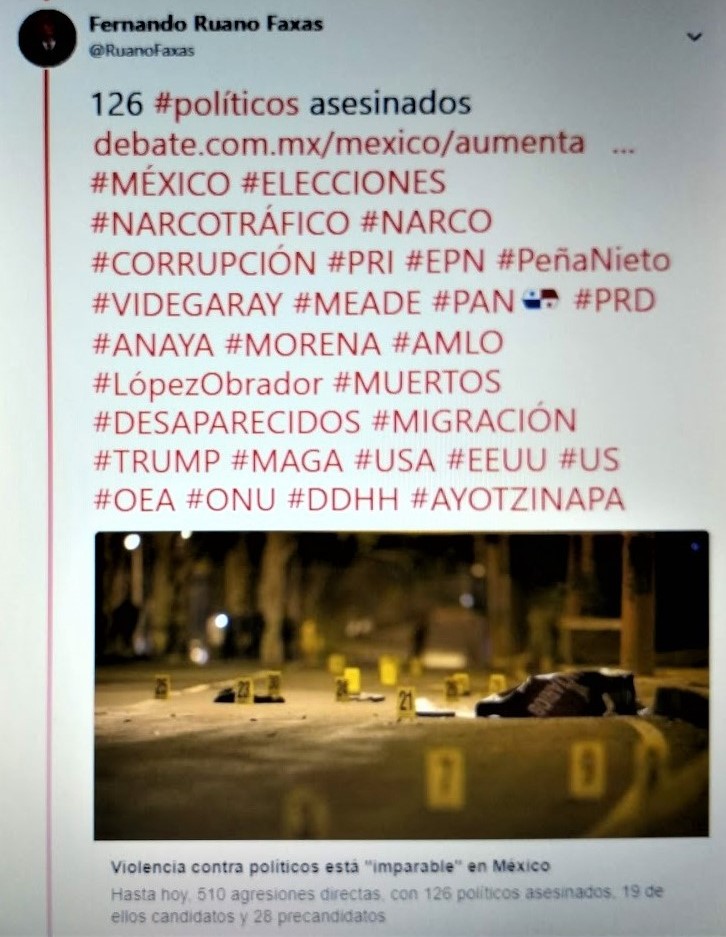Open the #DESAPARECIDOS hashtag
The width and height of the screenshot is (726, 937).
[x=226, y=421]
